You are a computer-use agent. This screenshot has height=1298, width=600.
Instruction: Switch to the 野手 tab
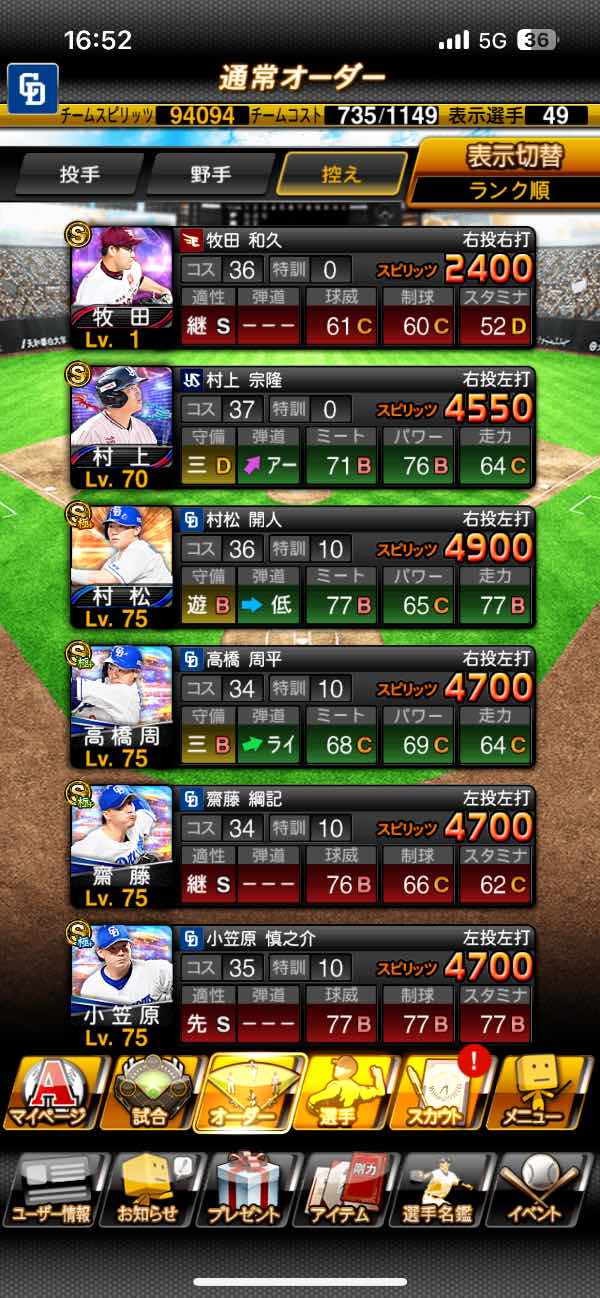point(210,174)
